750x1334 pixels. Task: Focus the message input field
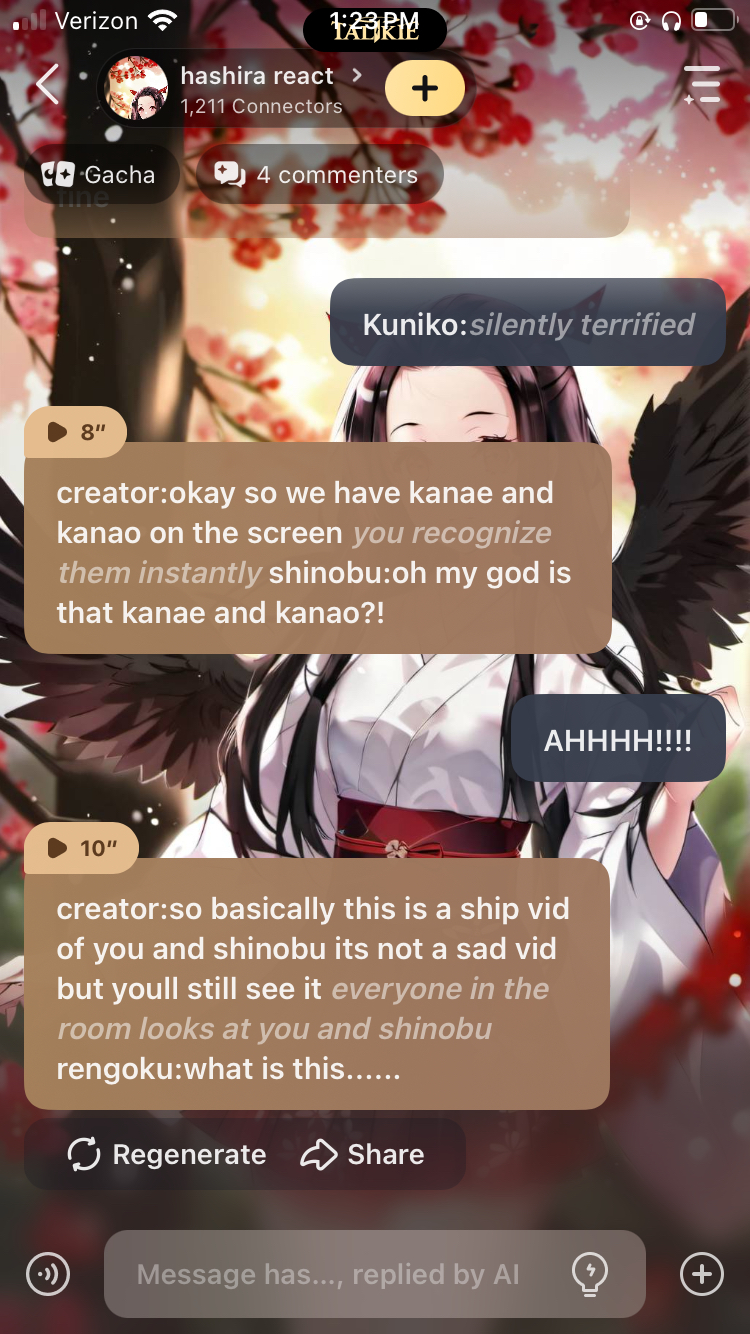pos(330,1274)
